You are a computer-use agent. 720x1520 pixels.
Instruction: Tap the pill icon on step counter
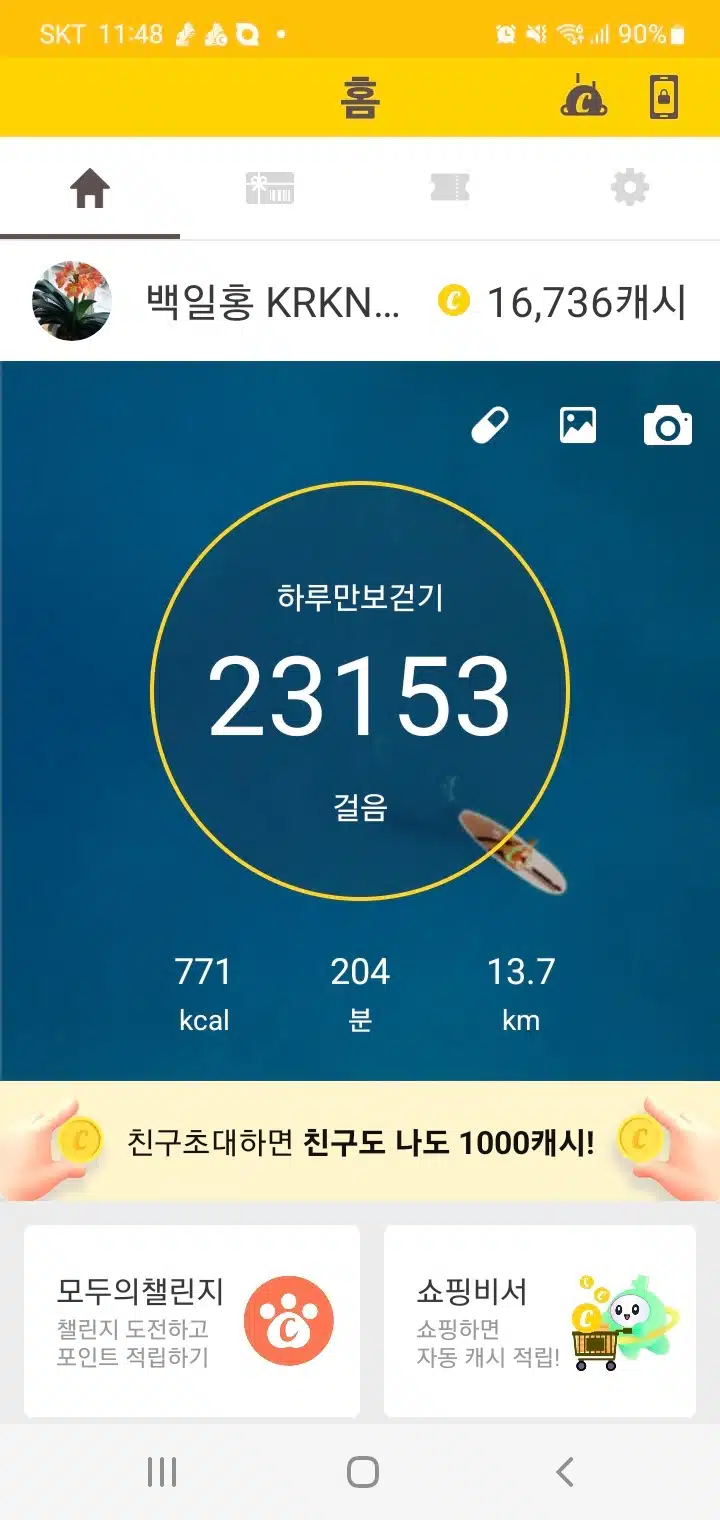pyautogui.click(x=490, y=425)
